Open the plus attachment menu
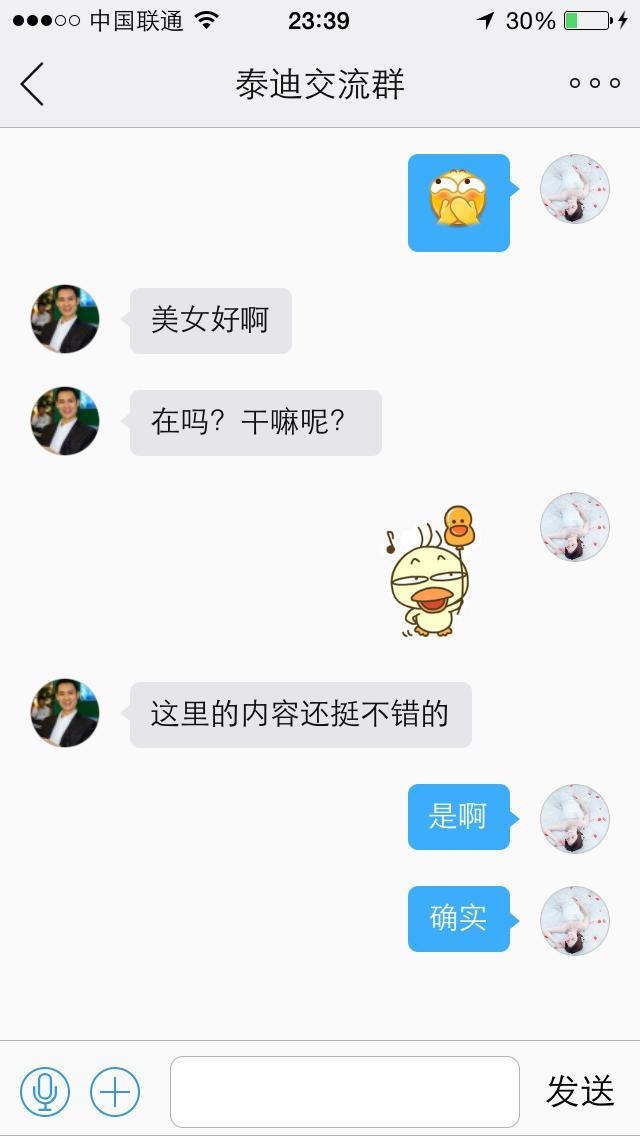The height and width of the screenshot is (1136, 640). tap(115, 1091)
